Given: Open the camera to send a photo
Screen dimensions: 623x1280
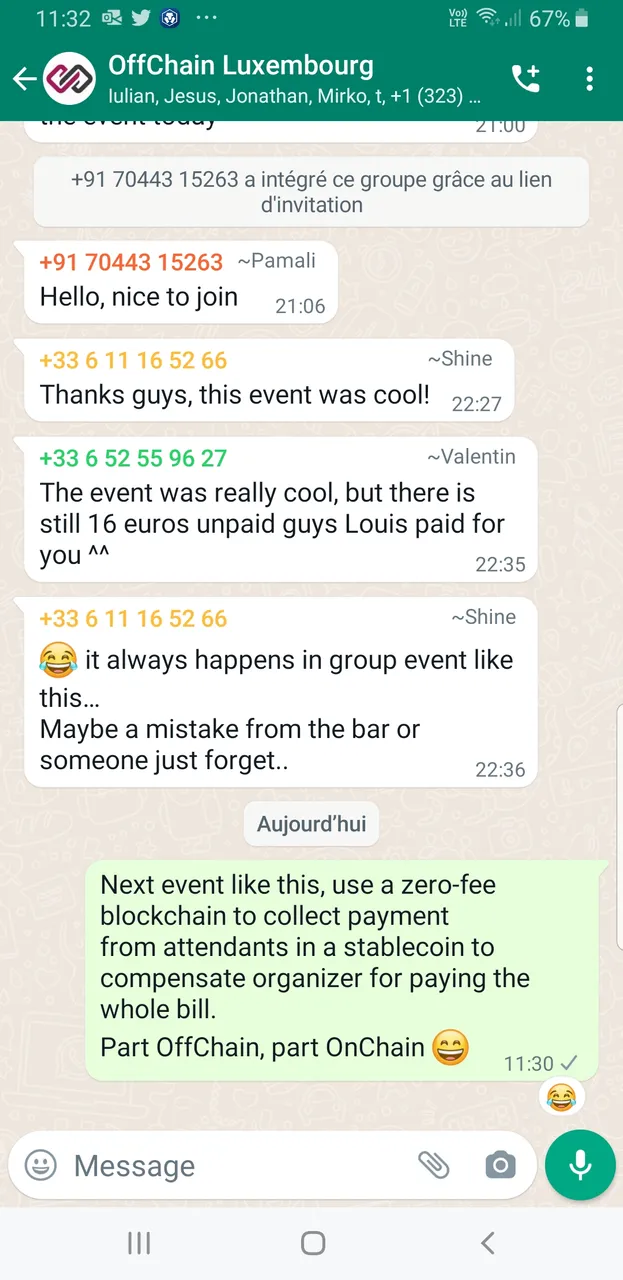Looking at the screenshot, I should coord(500,1165).
